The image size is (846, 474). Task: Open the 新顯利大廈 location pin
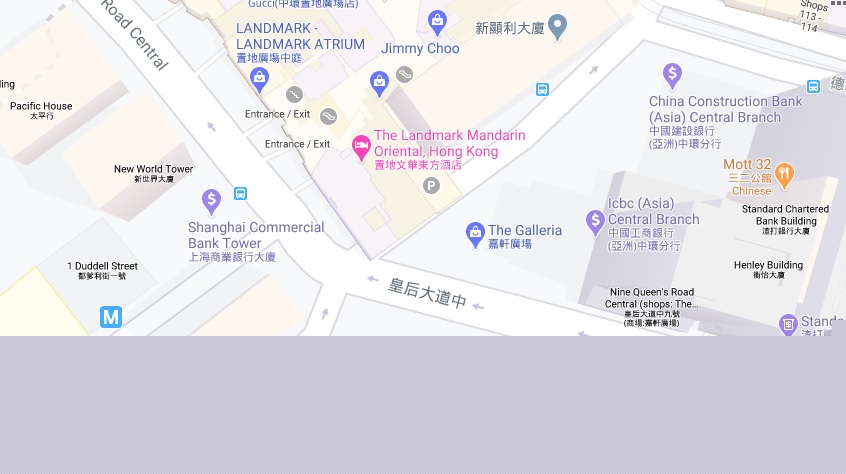coord(558,26)
